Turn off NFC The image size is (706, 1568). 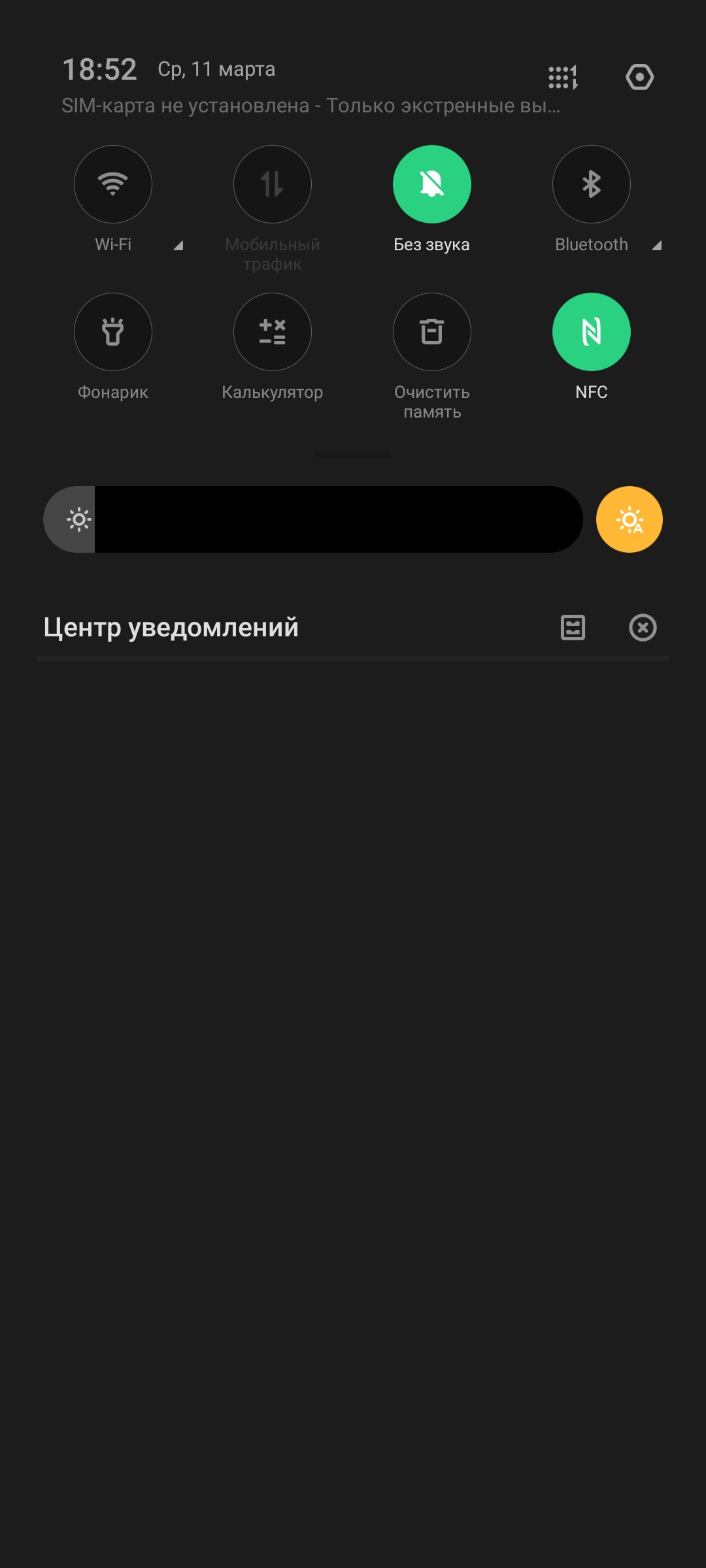tap(591, 332)
